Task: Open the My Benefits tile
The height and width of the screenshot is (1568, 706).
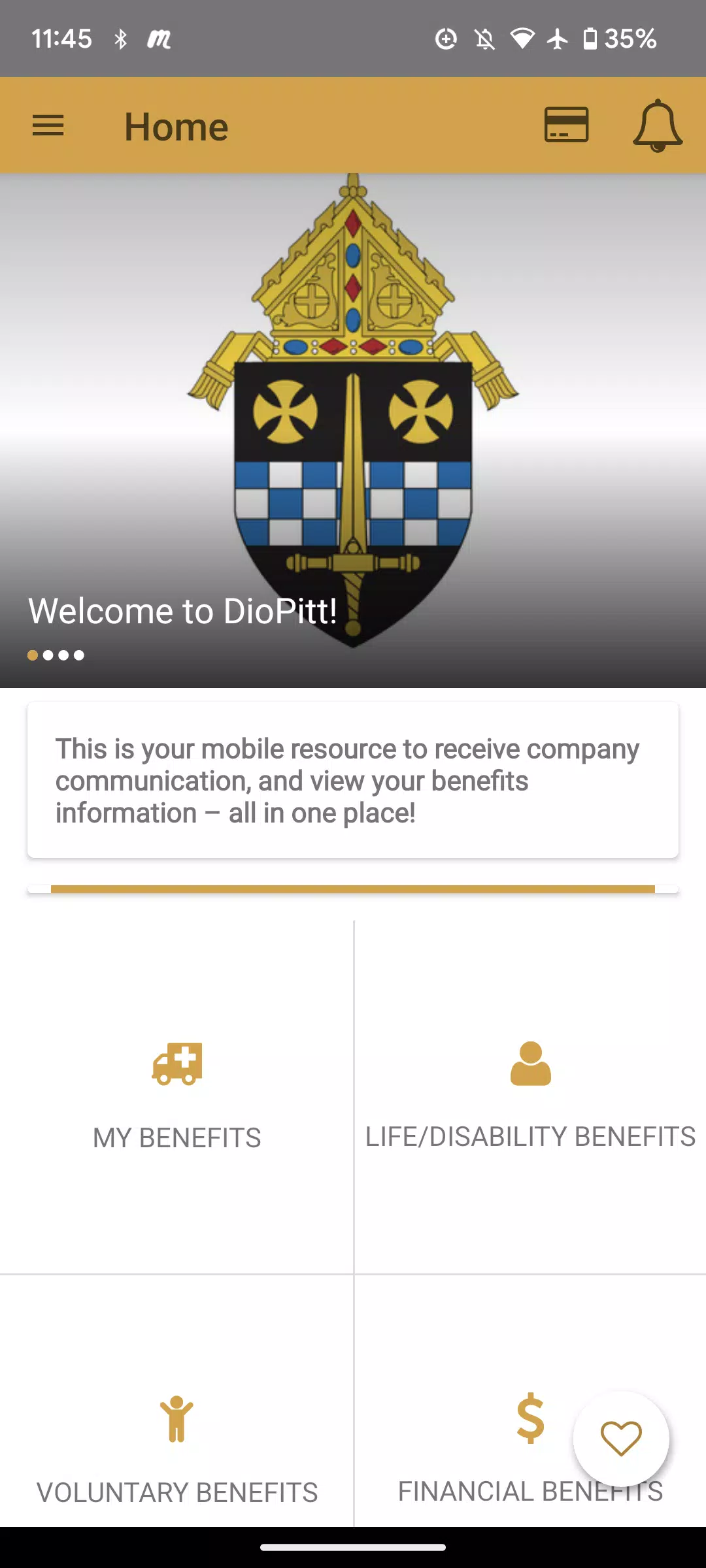Action: pyautogui.click(x=176, y=1098)
